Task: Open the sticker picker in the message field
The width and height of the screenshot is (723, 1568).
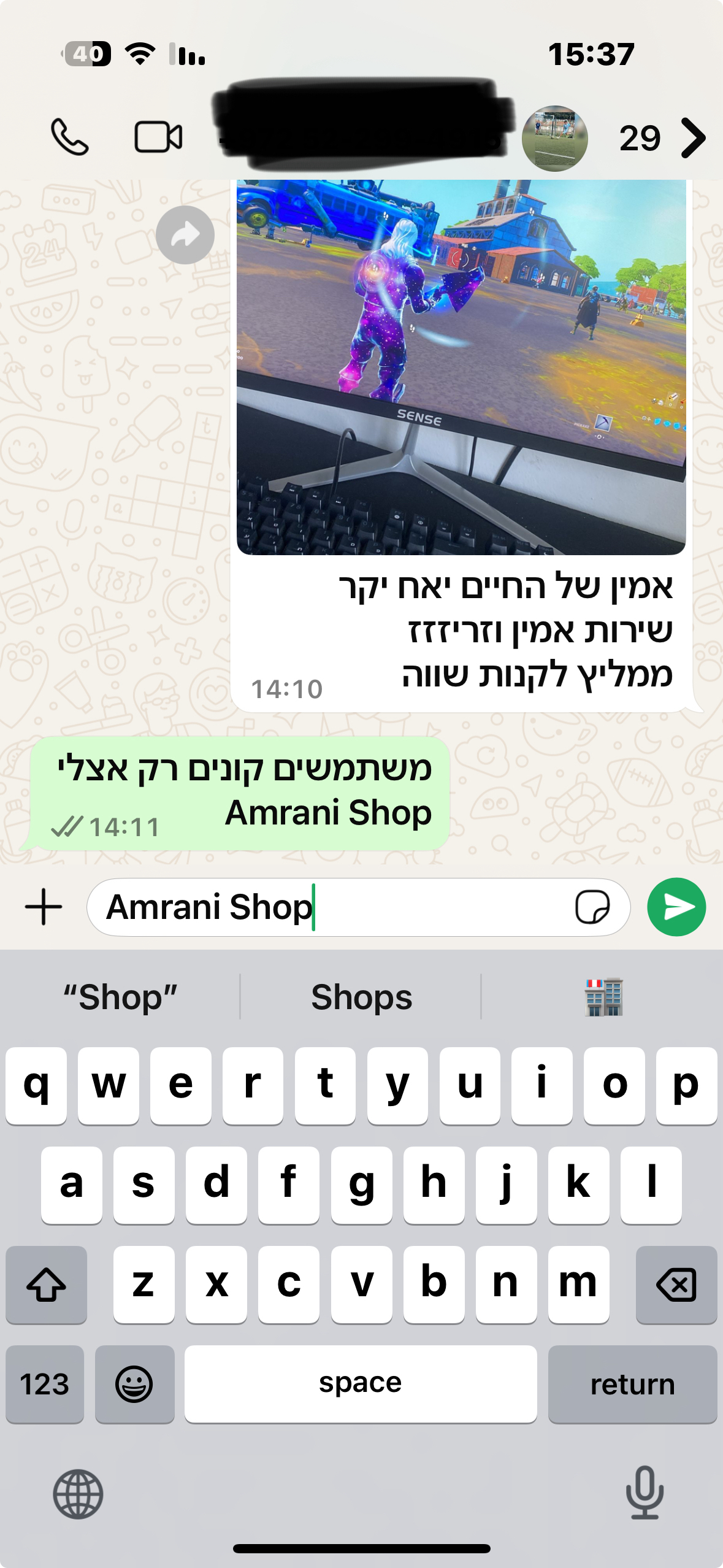Action: click(x=592, y=907)
